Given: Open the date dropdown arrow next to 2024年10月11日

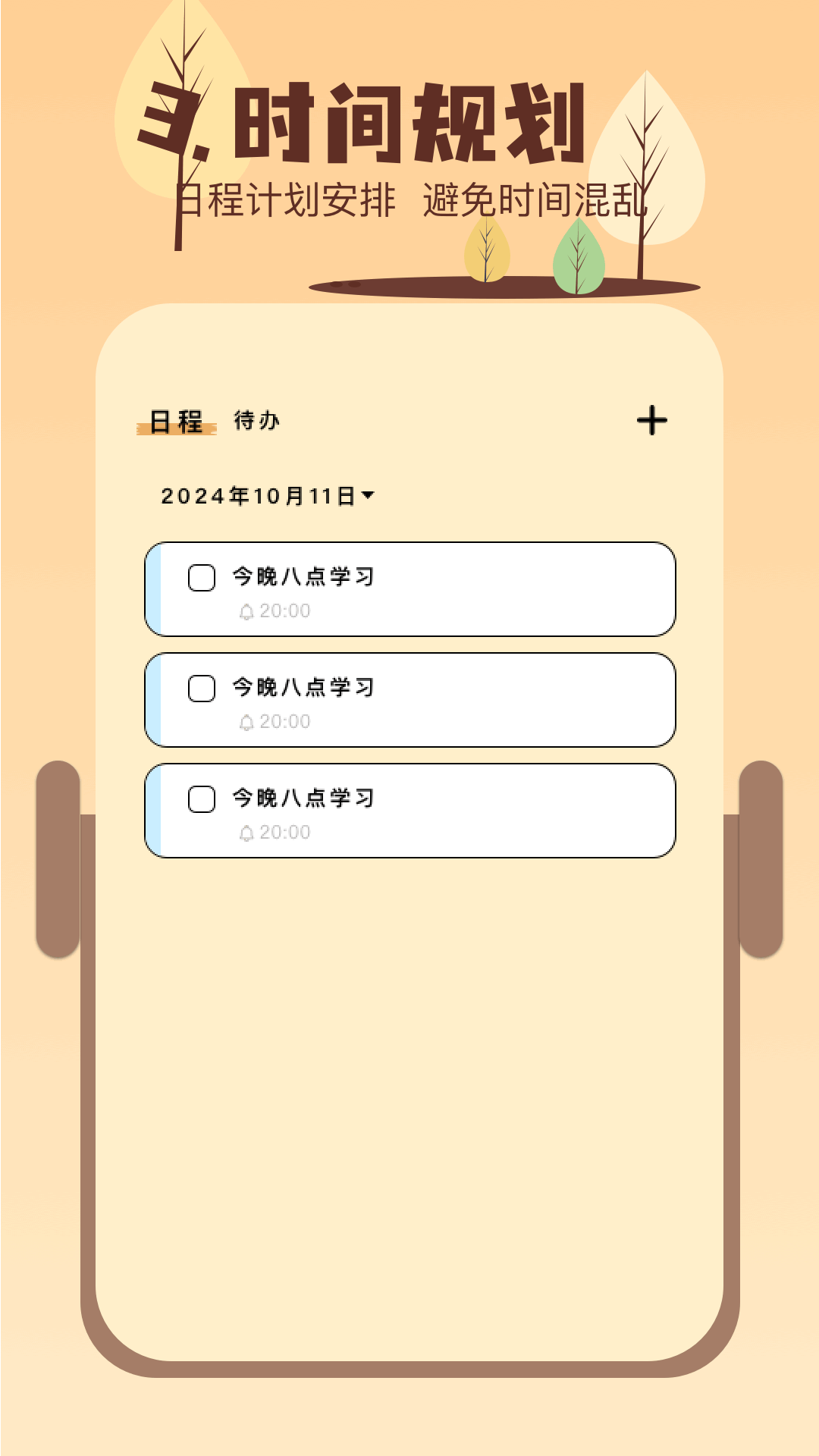Looking at the screenshot, I should 369,497.
